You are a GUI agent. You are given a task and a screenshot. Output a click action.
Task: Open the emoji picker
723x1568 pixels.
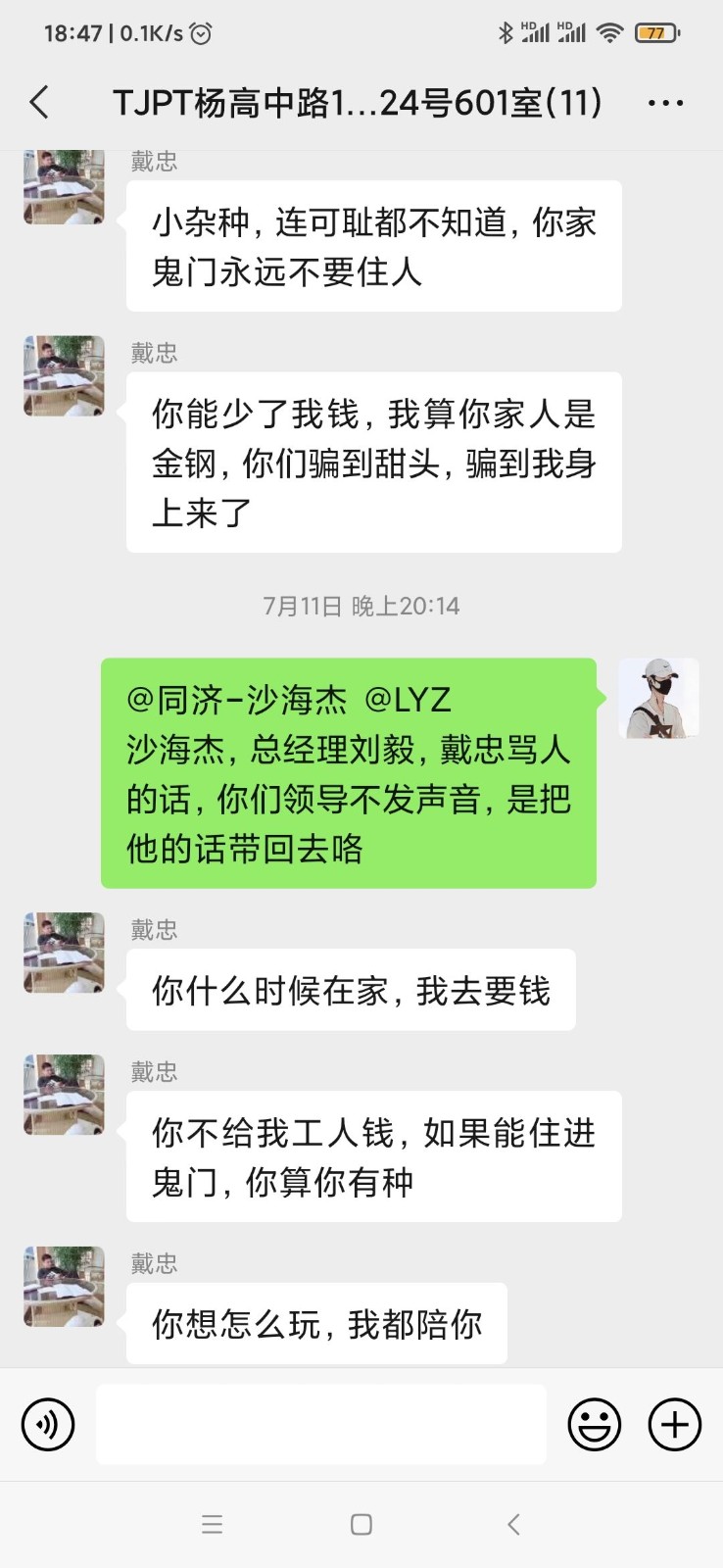tap(595, 1424)
